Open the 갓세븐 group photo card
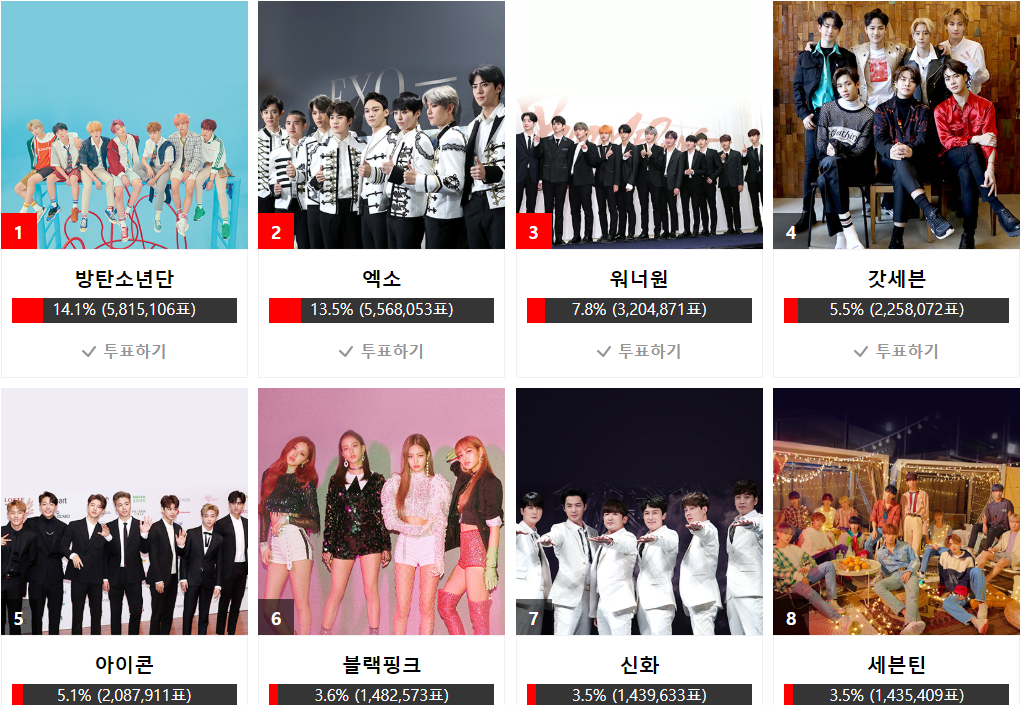The width and height of the screenshot is (1025, 705). tap(896, 125)
